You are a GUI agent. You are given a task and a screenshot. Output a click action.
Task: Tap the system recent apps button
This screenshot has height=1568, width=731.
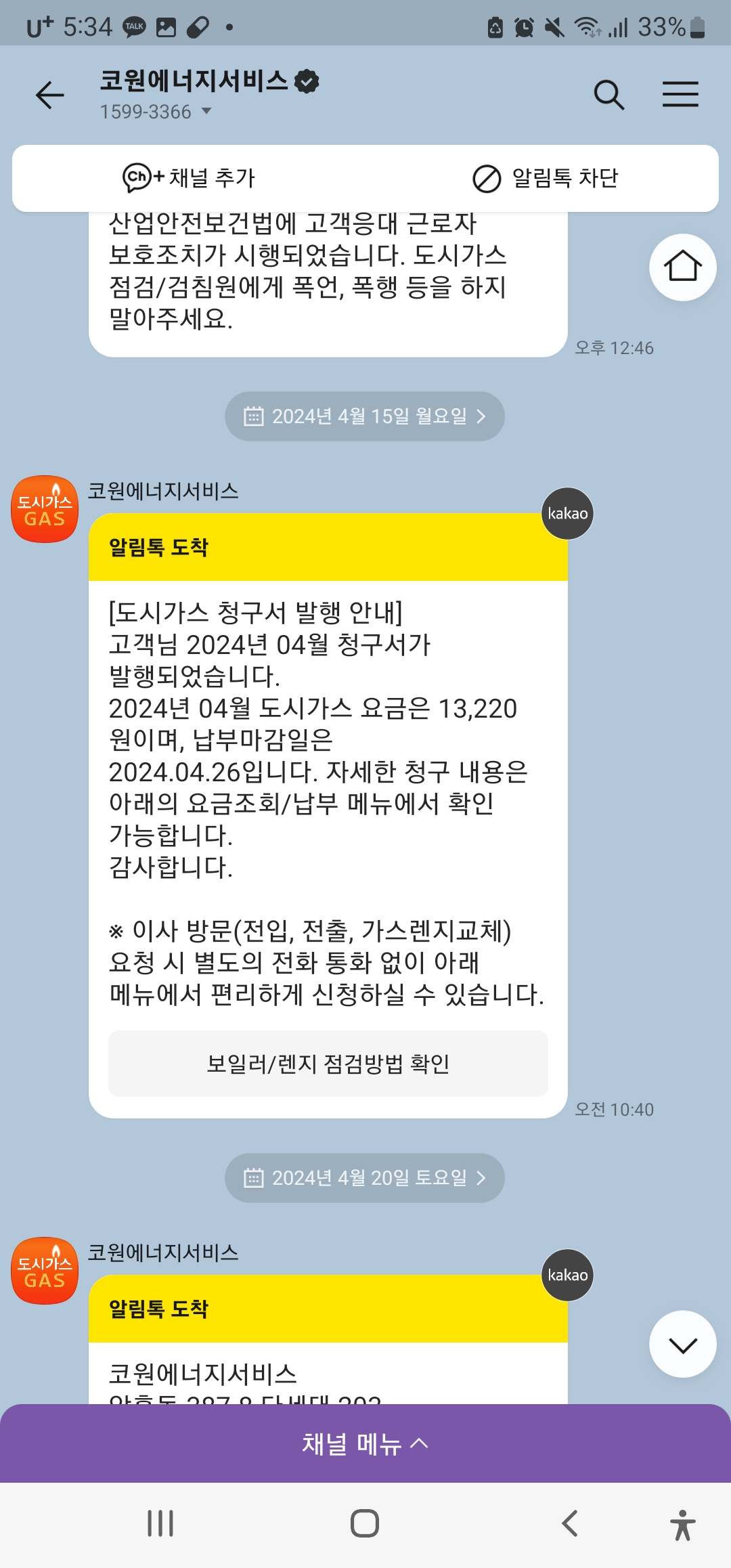[x=160, y=1523]
